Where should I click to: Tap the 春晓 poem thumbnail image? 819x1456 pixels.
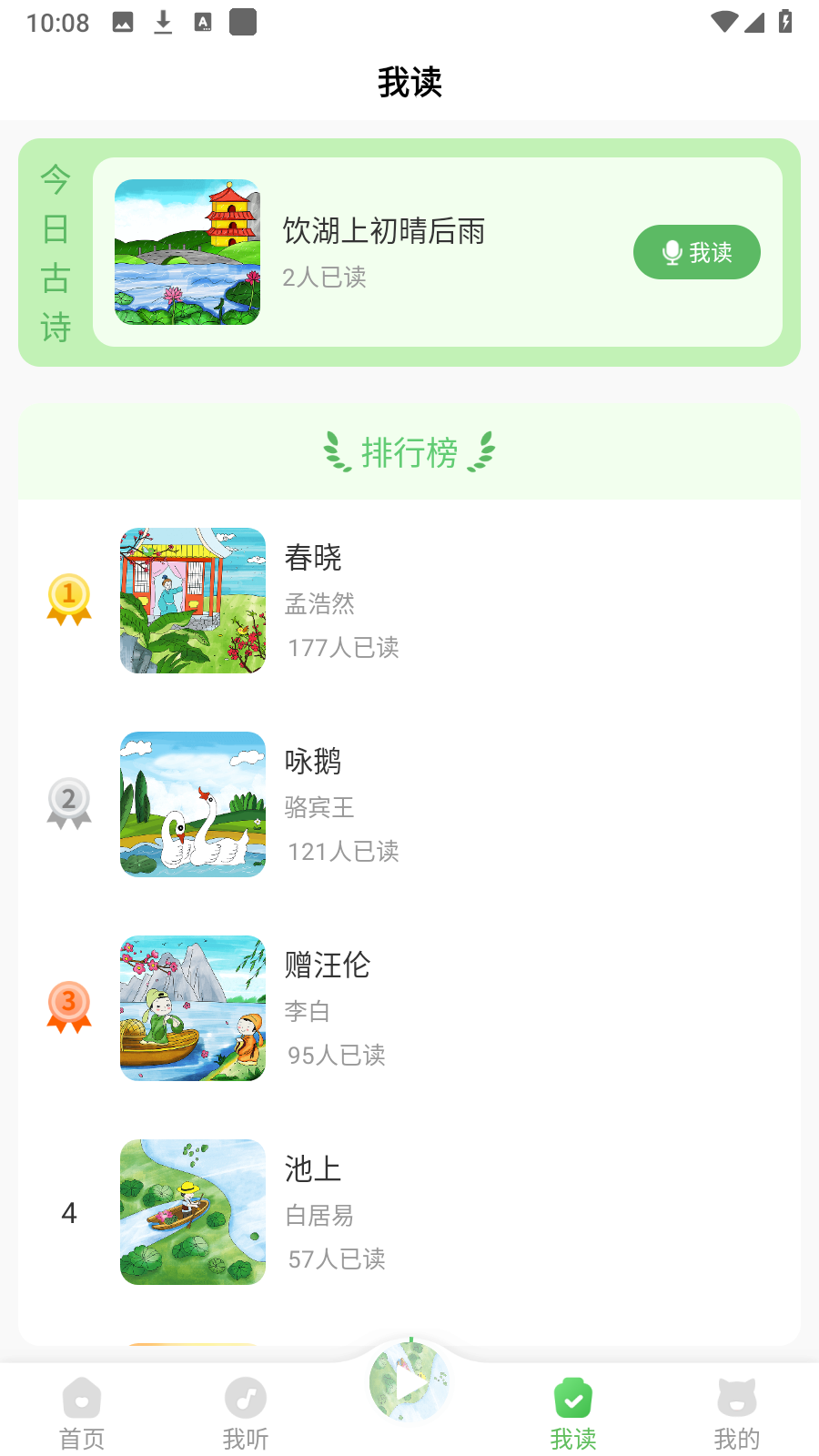point(192,600)
